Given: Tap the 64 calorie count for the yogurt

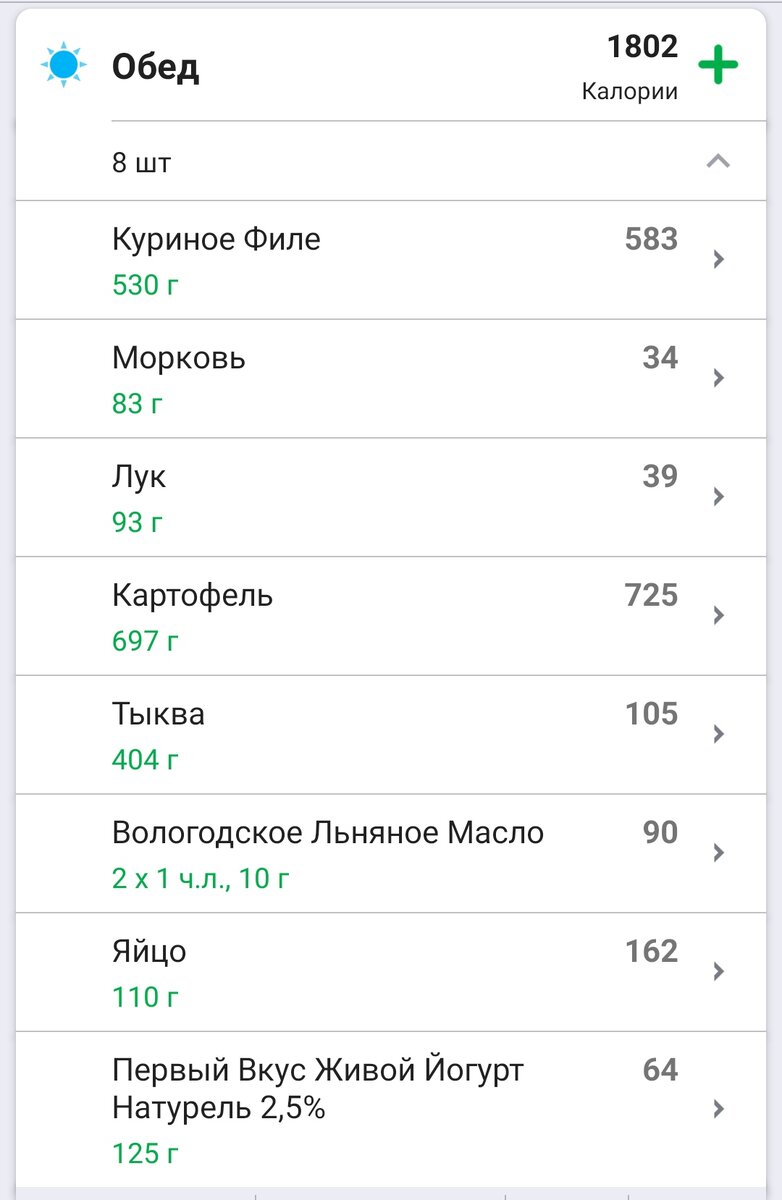Looking at the screenshot, I should (662, 1069).
